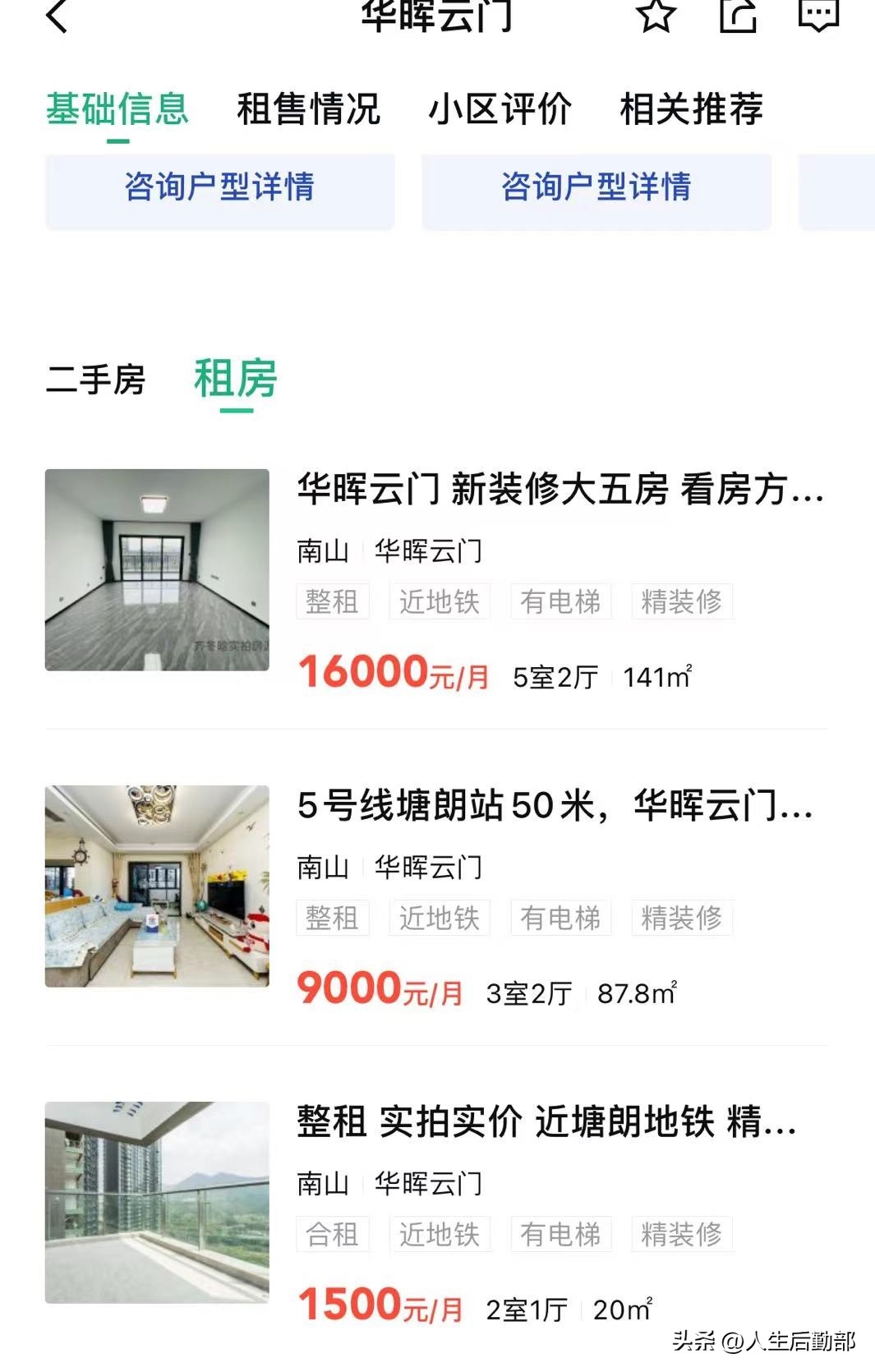Tap the 精装修 tag on second listing

click(684, 918)
